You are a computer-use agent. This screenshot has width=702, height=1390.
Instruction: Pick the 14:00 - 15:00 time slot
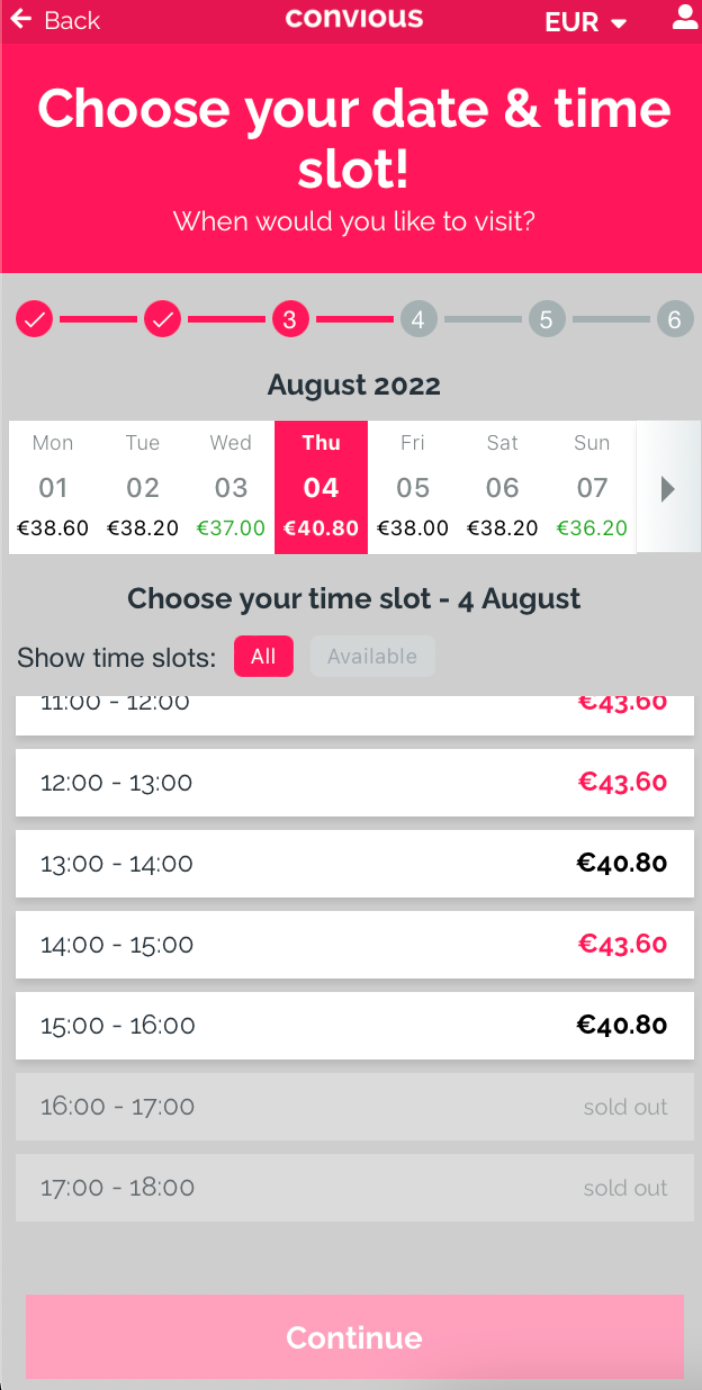(354, 945)
